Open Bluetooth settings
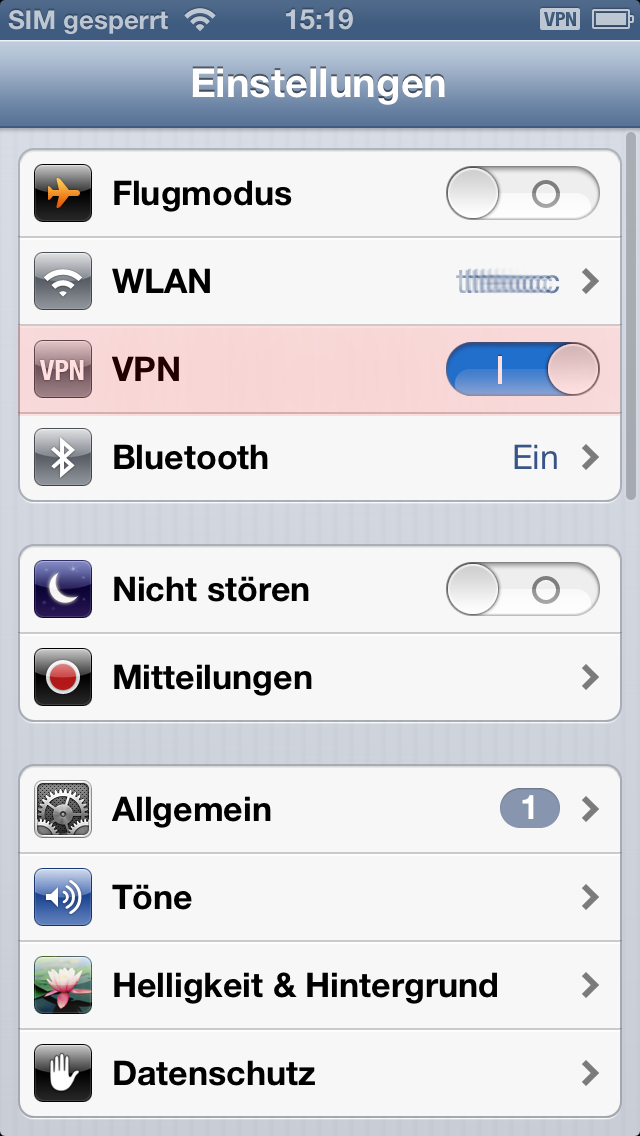Viewport: 640px width, 1136px height. [x=320, y=458]
